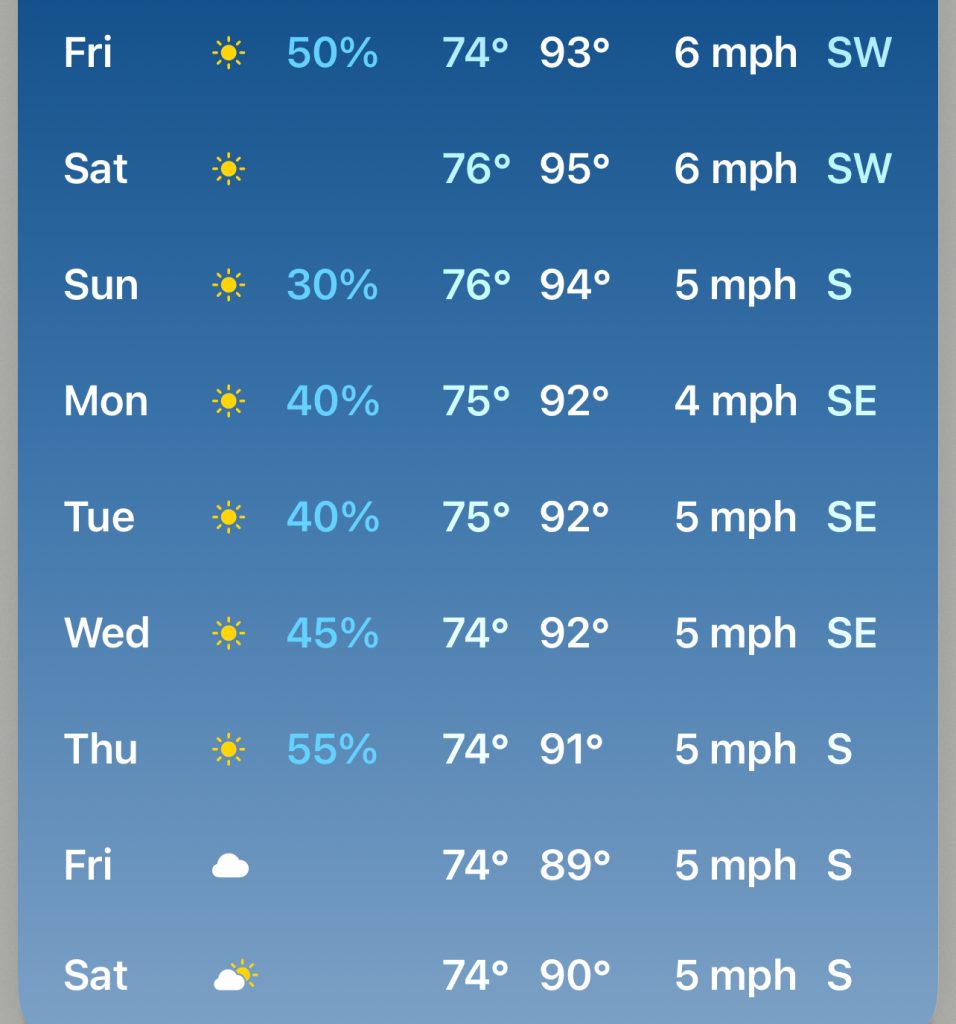This screenshot has height=1024, width=956.
Task: Tap the Thu forecast row
Action: [477, 750]
